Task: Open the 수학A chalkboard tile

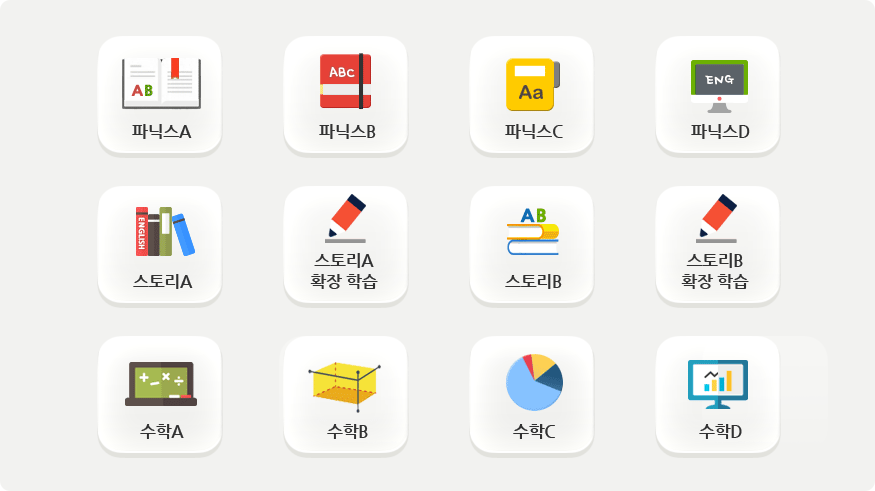Action: coord(160,395)
